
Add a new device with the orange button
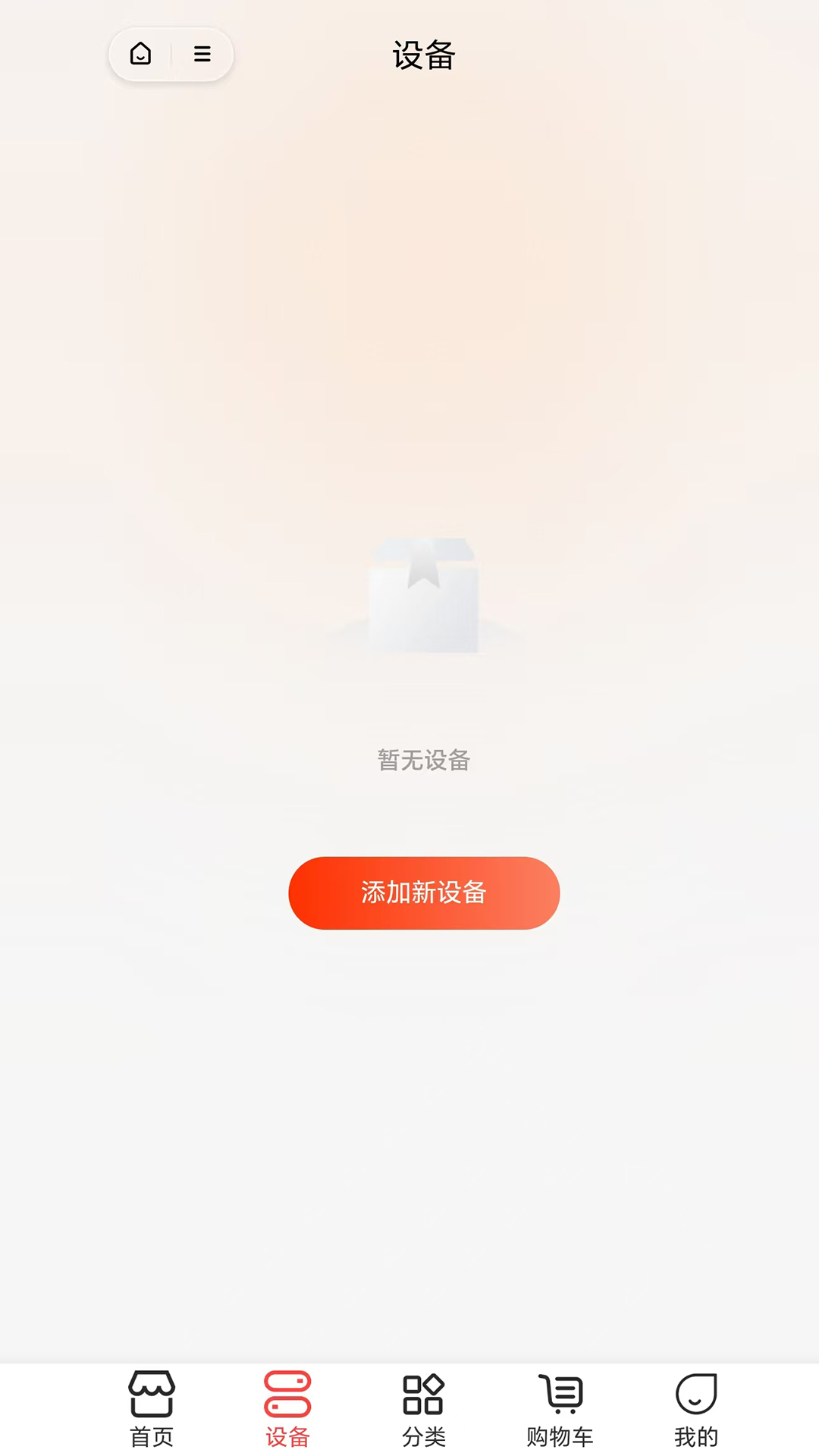point(424,893)
